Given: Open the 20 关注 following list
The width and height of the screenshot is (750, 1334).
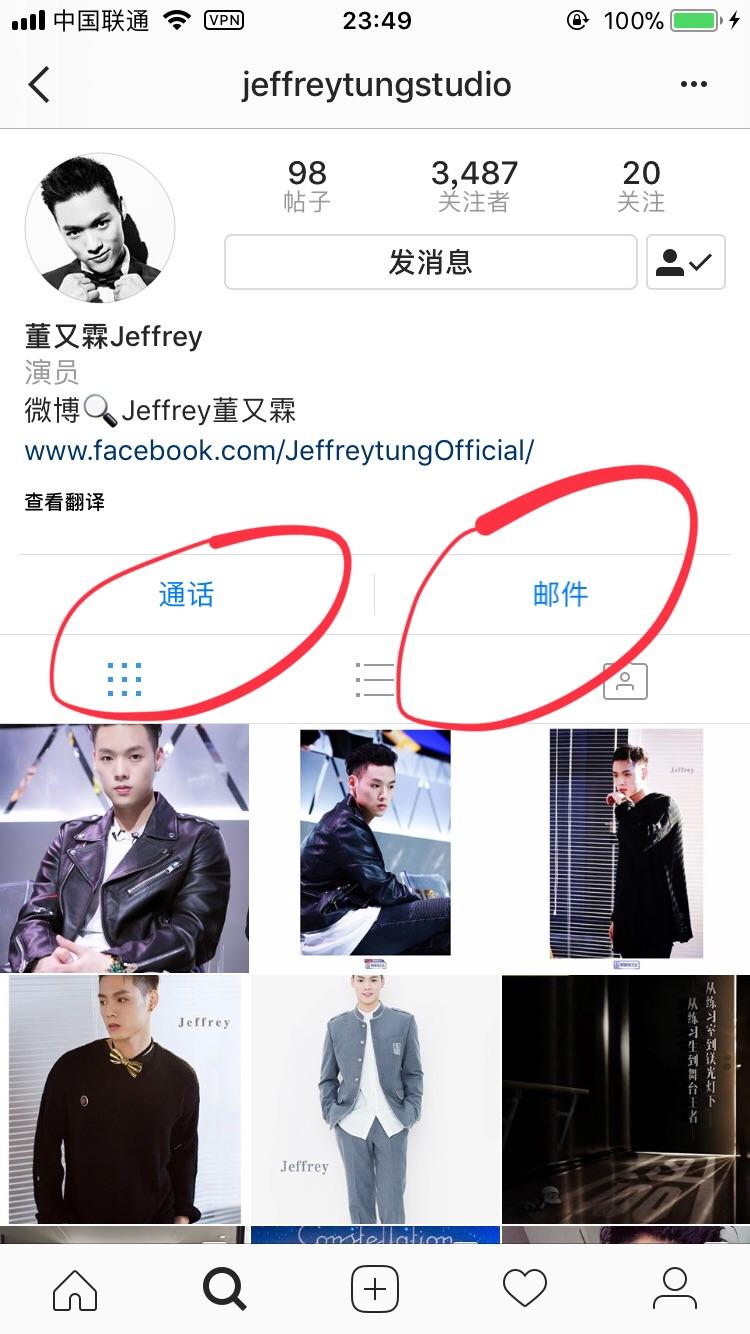Looking at the screenshot, I should coord(641,186).
